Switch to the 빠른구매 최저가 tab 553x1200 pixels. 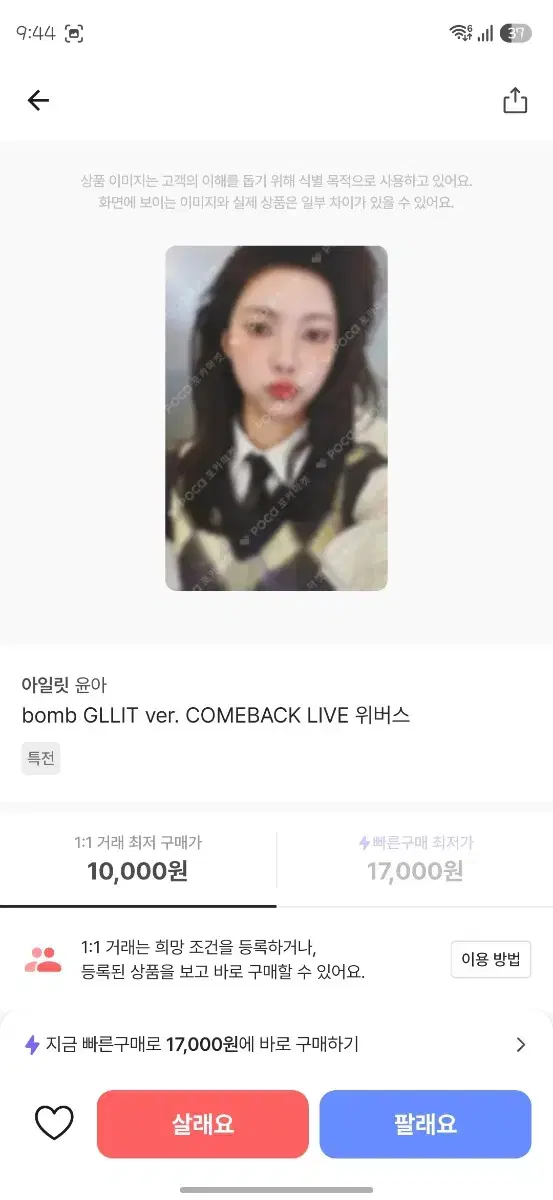click(x=415, y=858)
